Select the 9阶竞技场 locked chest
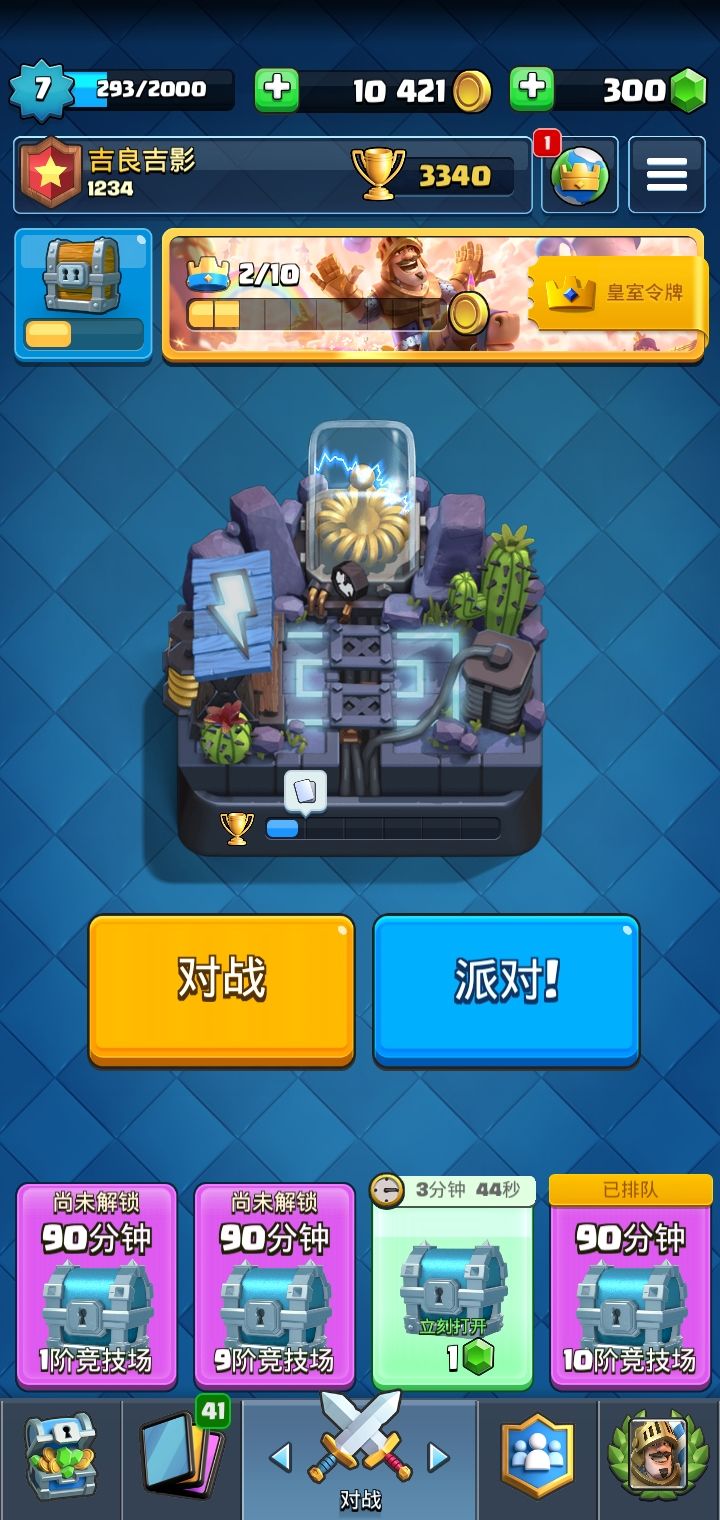The image size is (720, 1520). point(274,1285)
